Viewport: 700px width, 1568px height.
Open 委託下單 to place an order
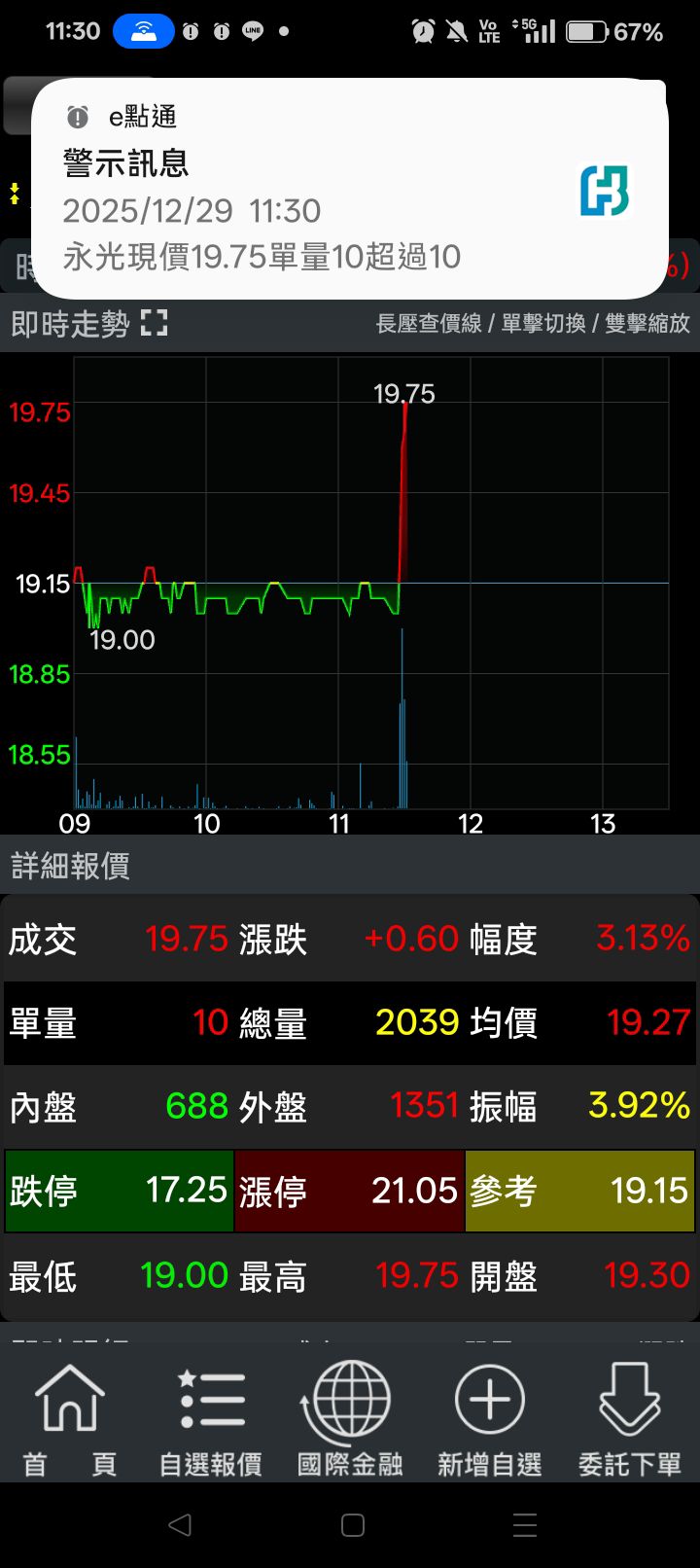(630, 1420)
